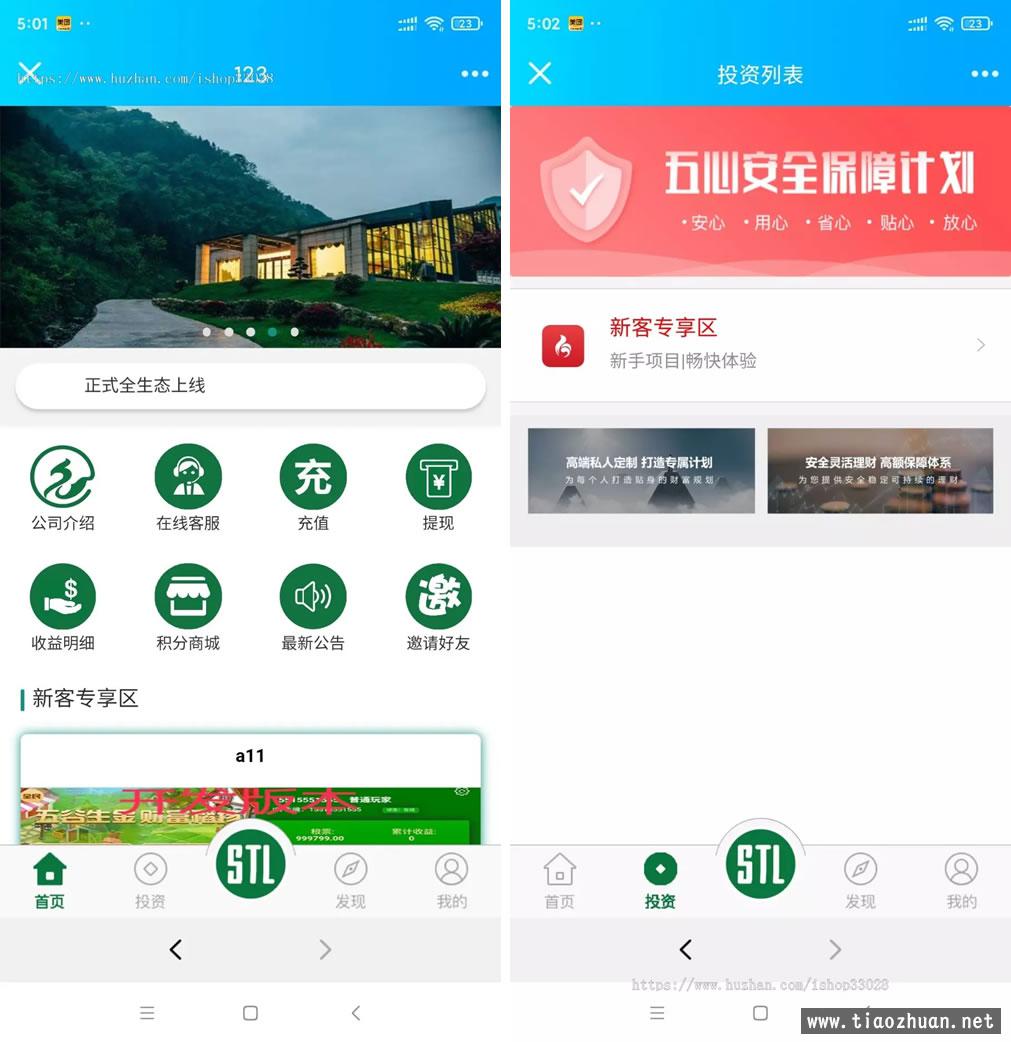Viewport: 1011px width, 1042px height.
Task: Open 公司介绍 company introduction
Action: pyautogui.click(x=63, y=488)
